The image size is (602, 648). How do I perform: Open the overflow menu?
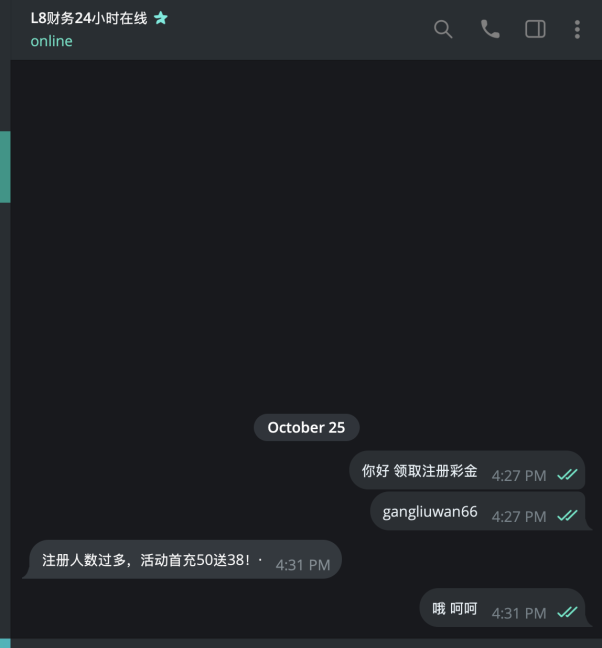577,29
